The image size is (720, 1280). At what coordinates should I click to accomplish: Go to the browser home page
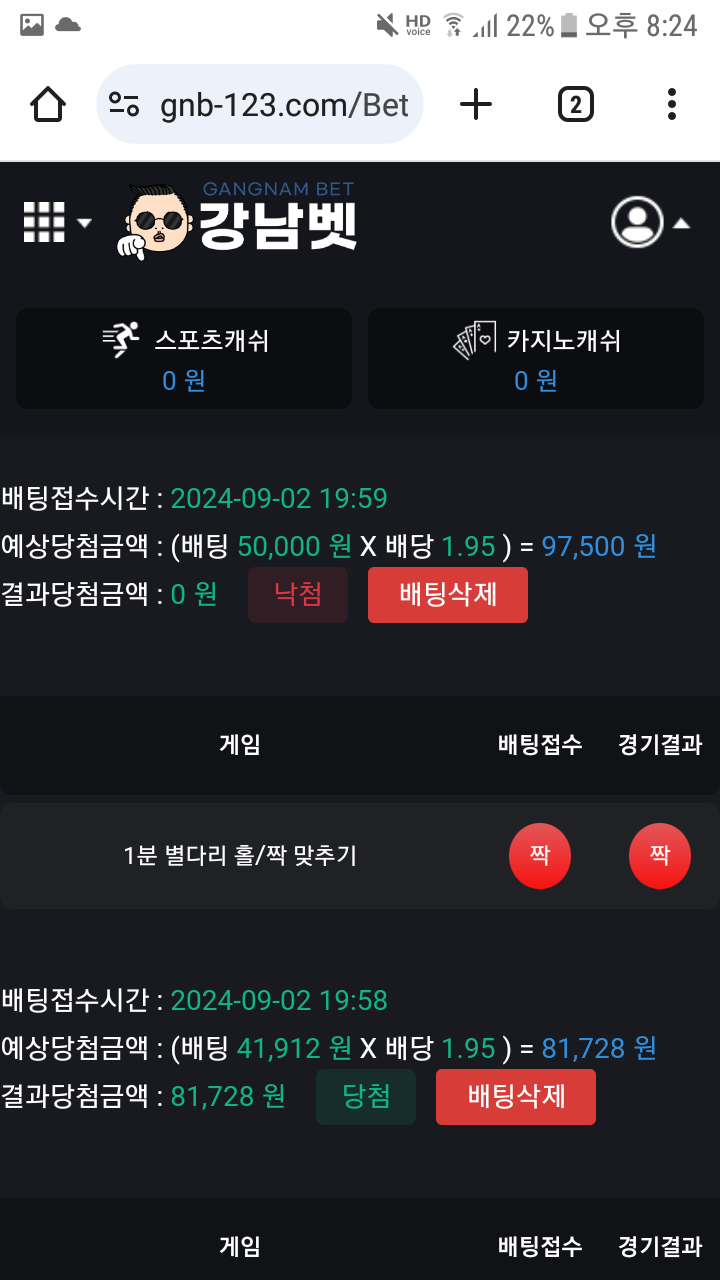pos(48,104)
